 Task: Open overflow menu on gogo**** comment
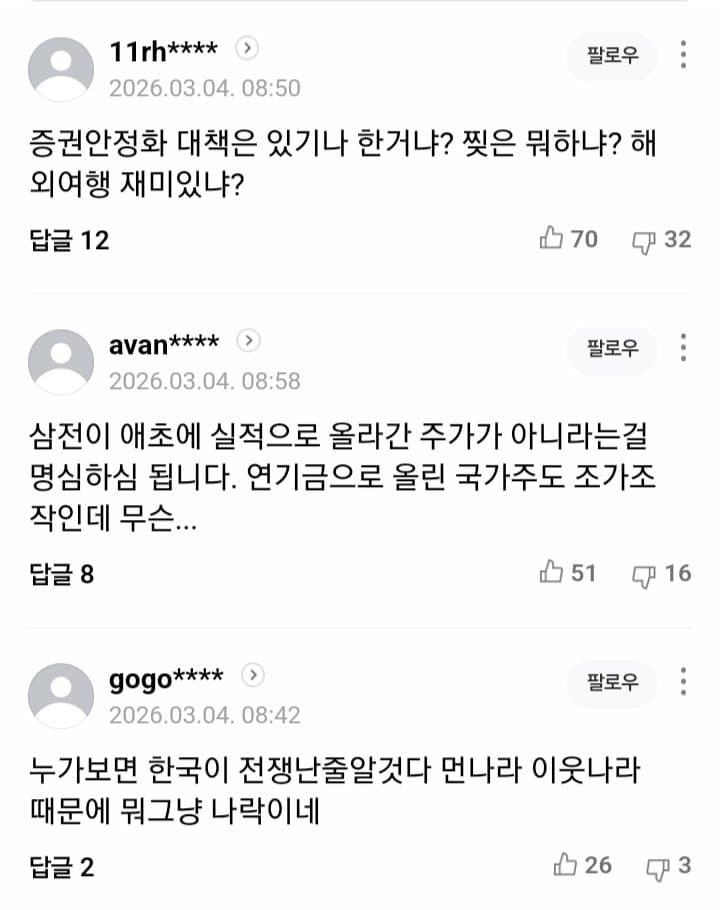(684, 682)
